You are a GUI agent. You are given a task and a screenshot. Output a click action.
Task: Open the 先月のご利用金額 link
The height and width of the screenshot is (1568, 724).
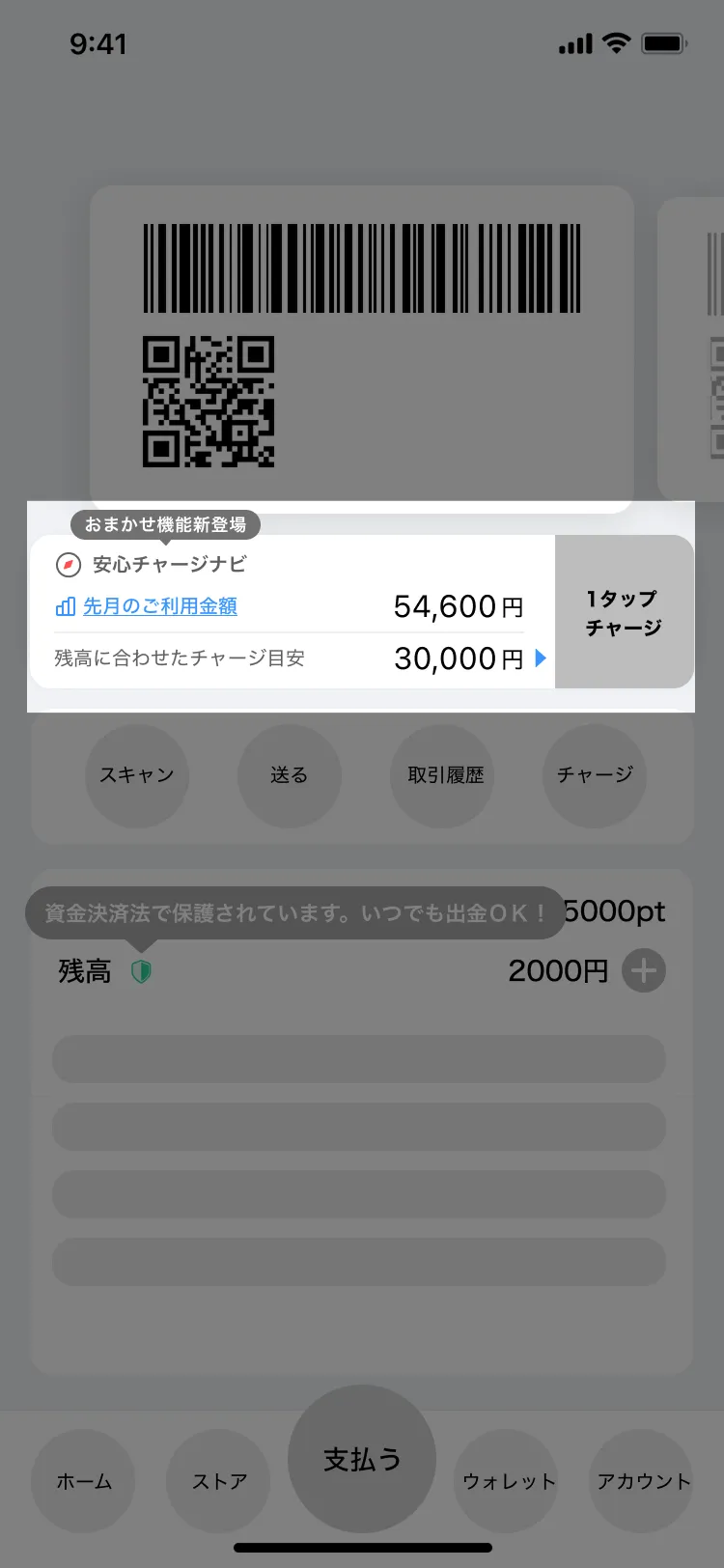point(159,606)
